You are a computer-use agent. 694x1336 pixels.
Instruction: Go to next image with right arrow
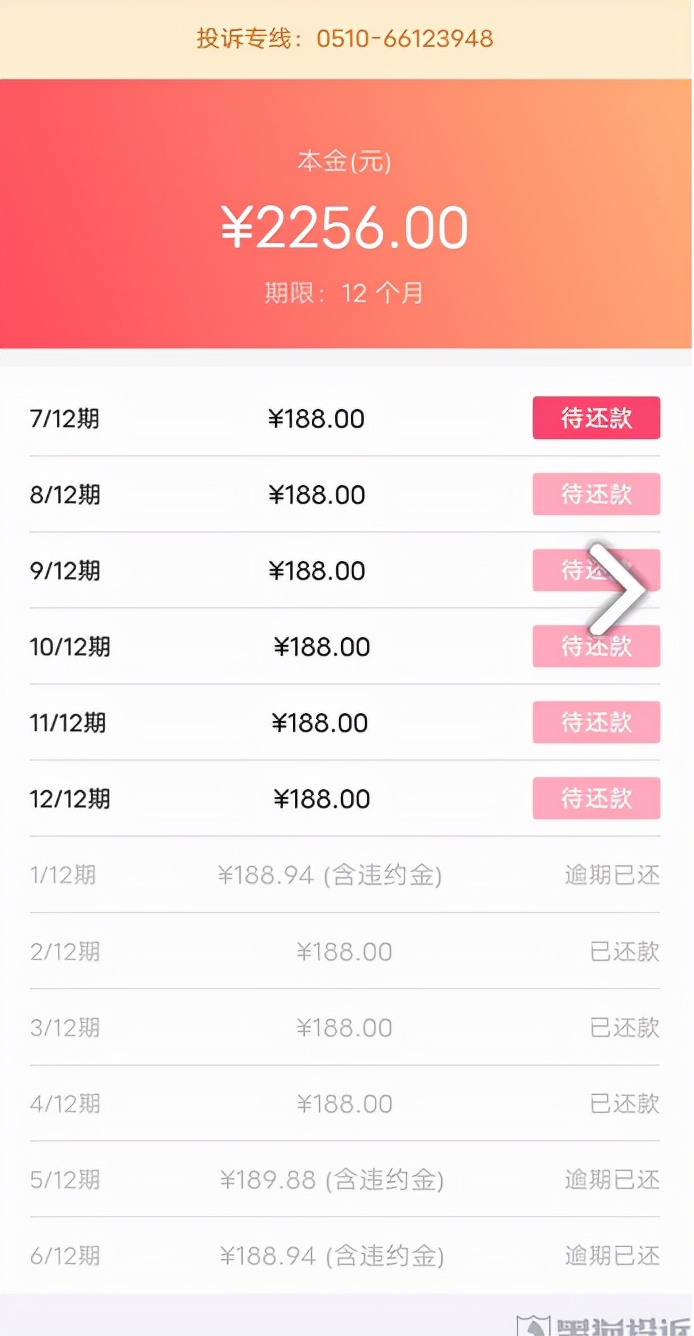click(616, 590)
